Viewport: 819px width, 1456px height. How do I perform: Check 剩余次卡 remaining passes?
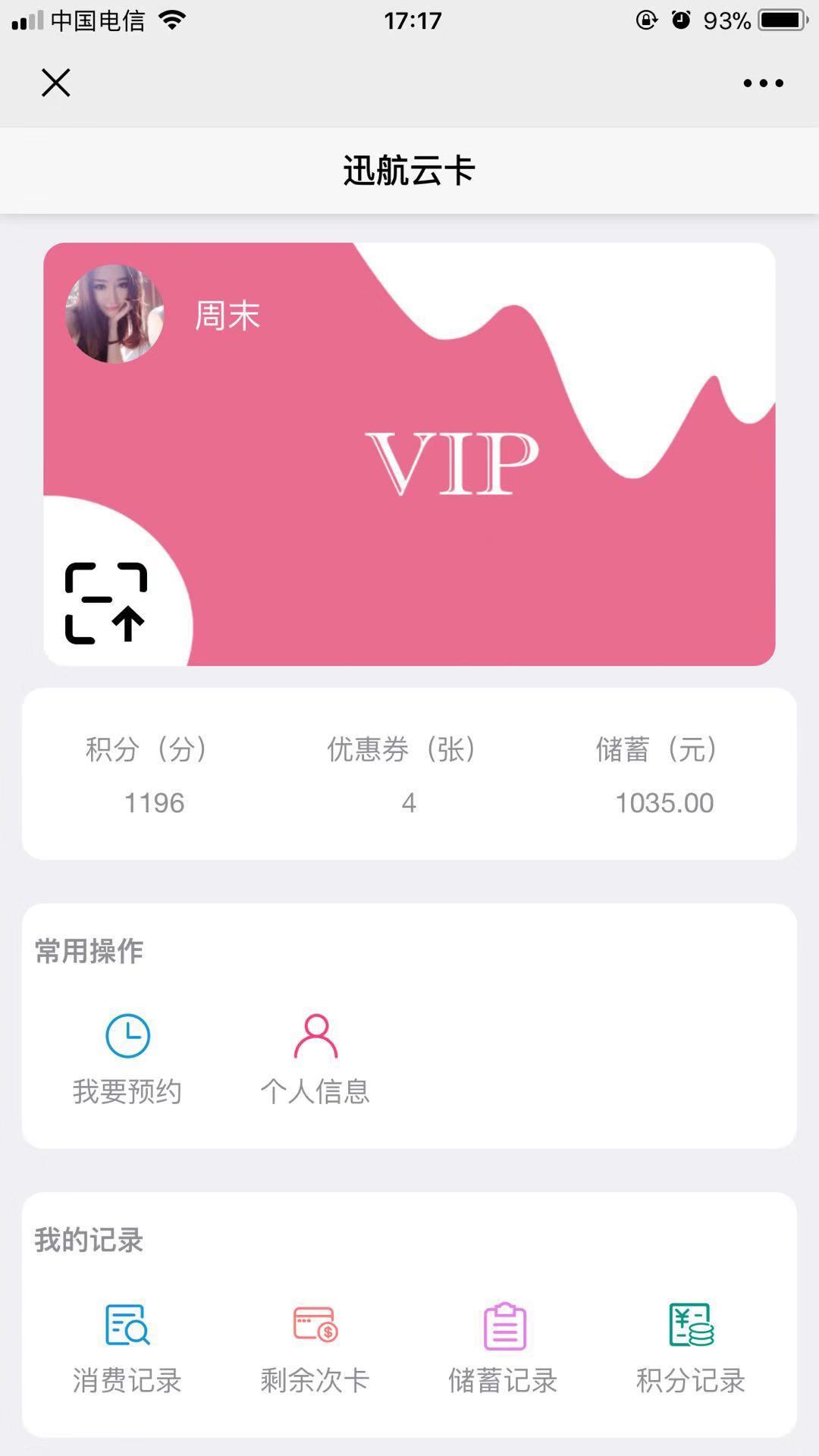pos(315,1347)
